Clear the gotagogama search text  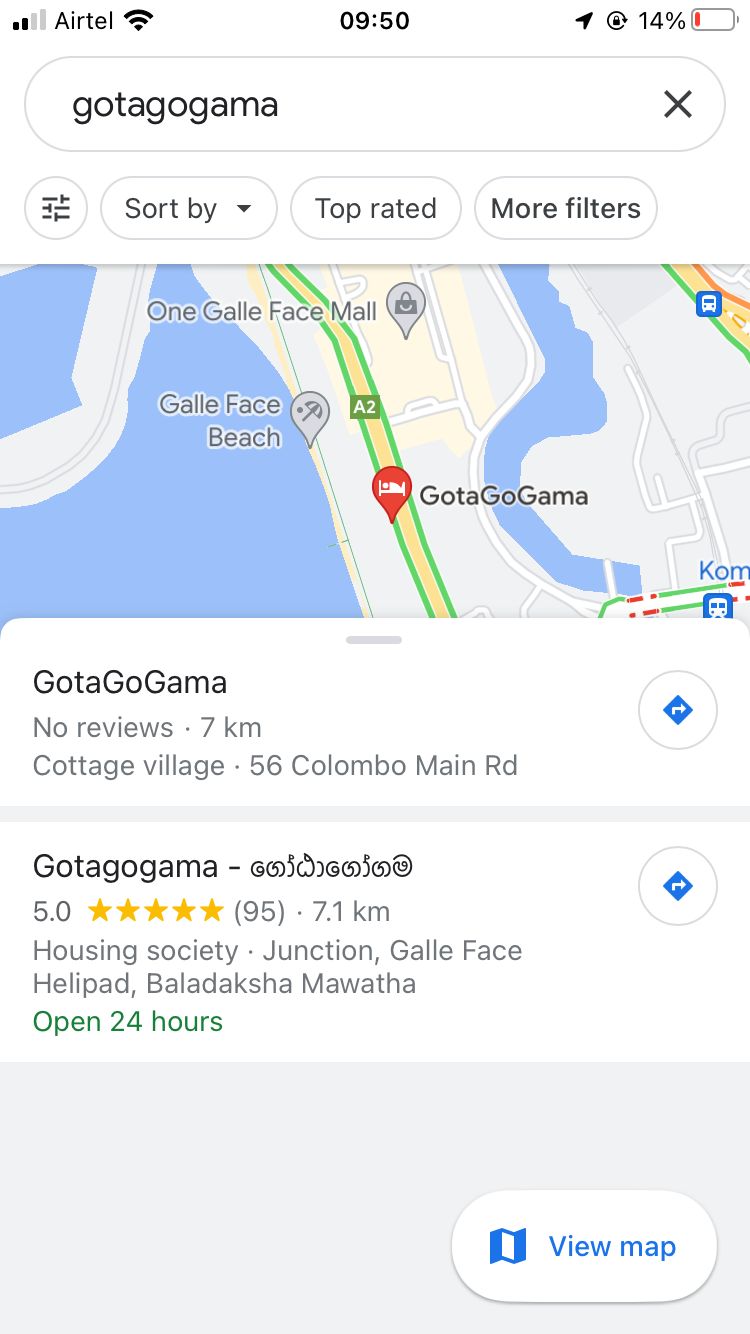tap(677, 104)
